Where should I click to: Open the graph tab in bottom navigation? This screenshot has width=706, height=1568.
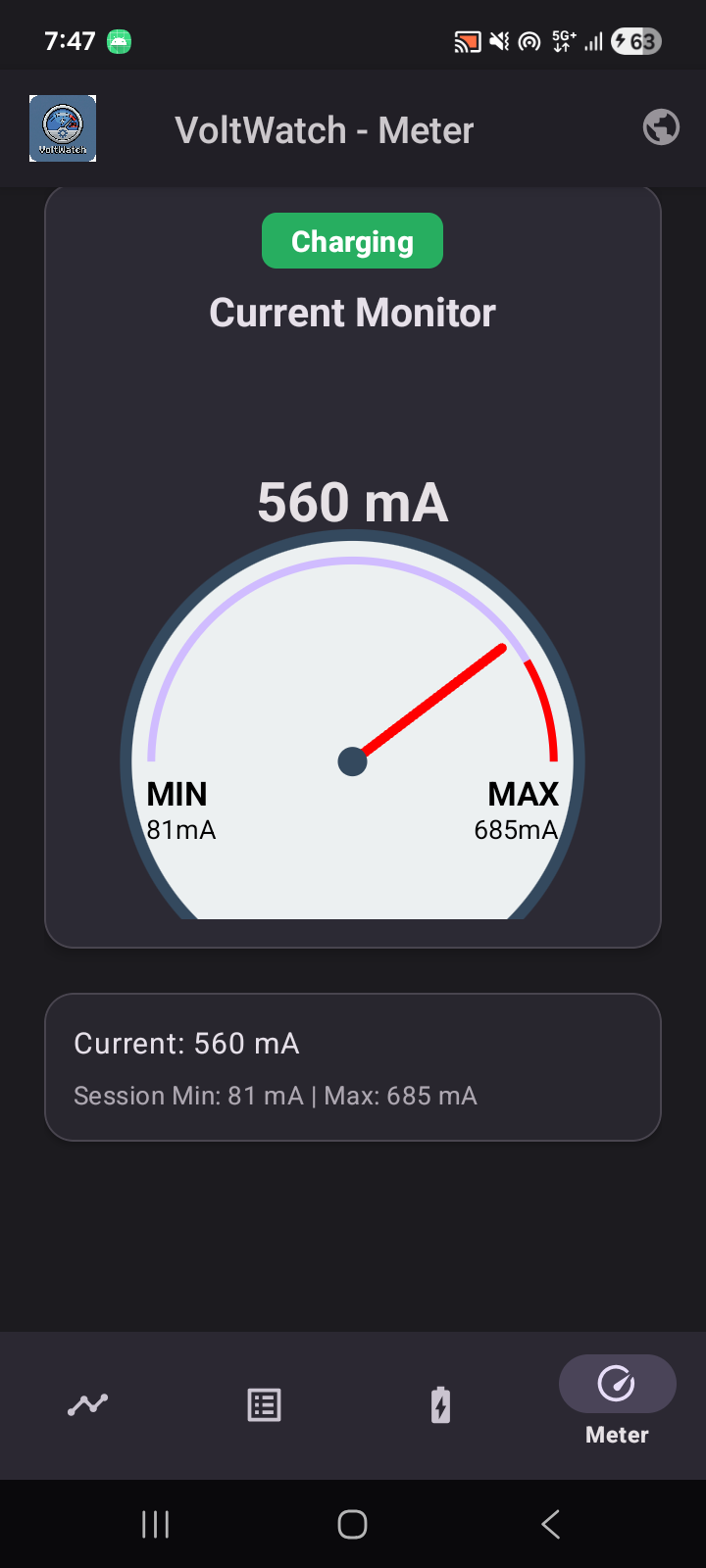87,1404
